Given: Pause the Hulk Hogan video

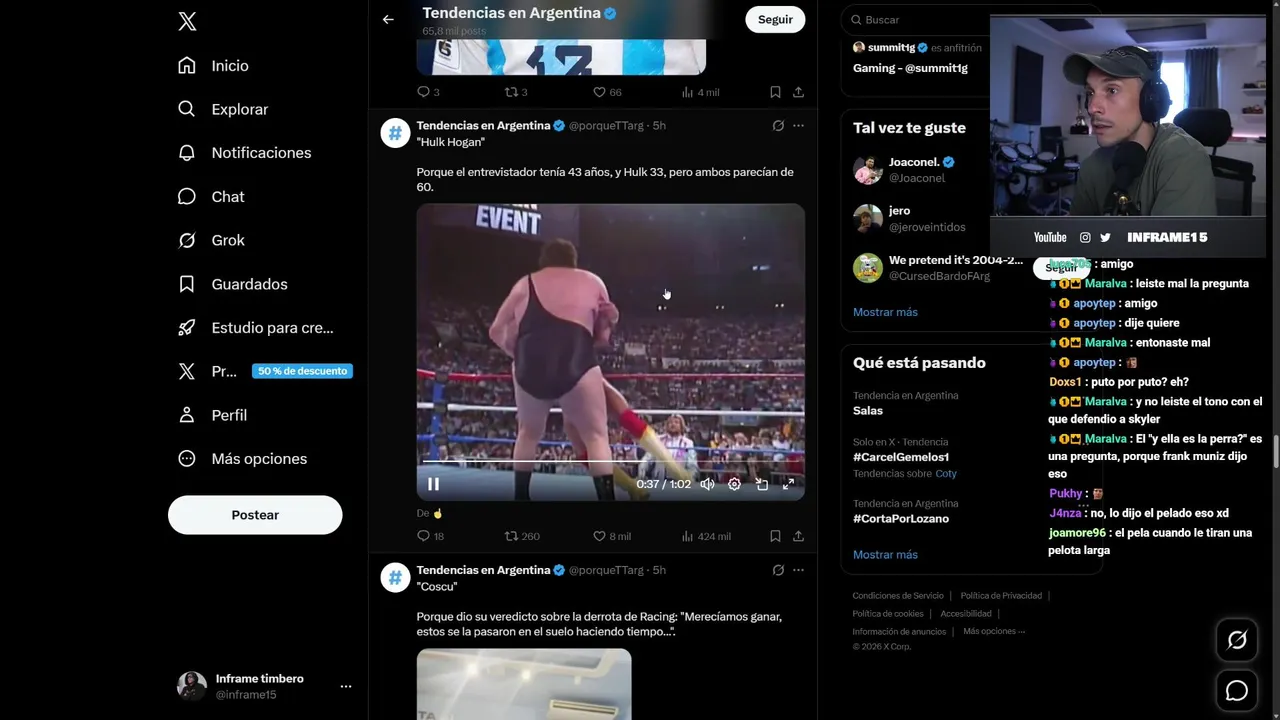Looking at the screenshot, I should 433,484.
